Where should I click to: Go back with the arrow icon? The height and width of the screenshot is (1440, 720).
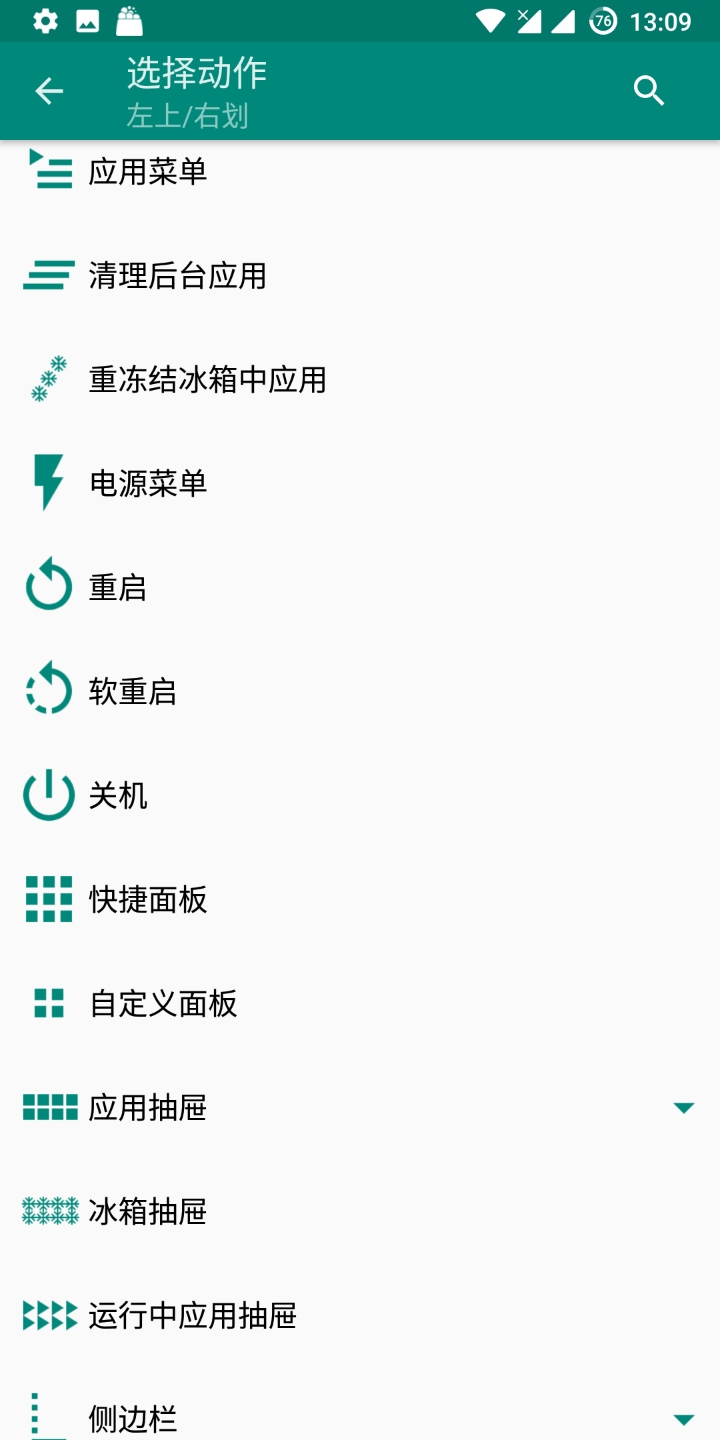[49, 91]
